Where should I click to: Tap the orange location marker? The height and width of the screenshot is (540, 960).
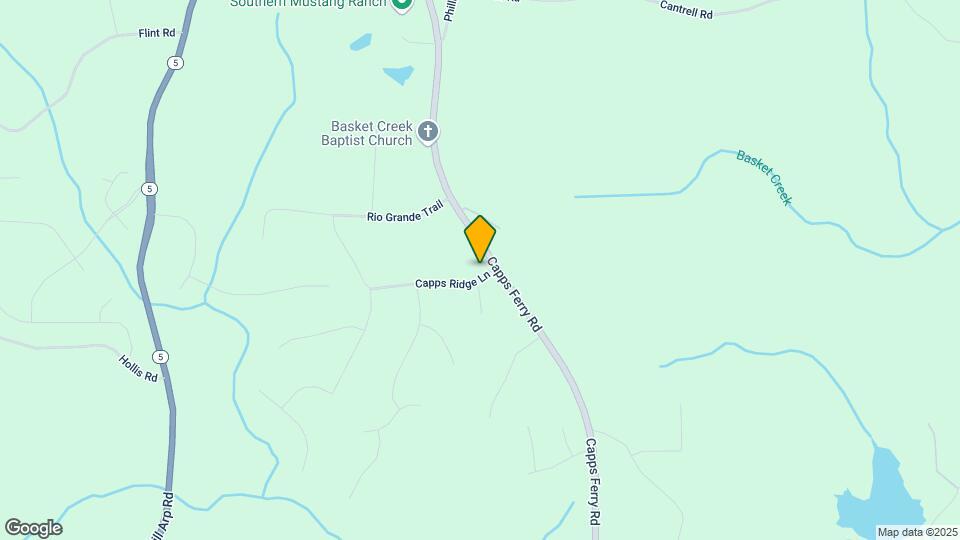[x=480, y=239]
